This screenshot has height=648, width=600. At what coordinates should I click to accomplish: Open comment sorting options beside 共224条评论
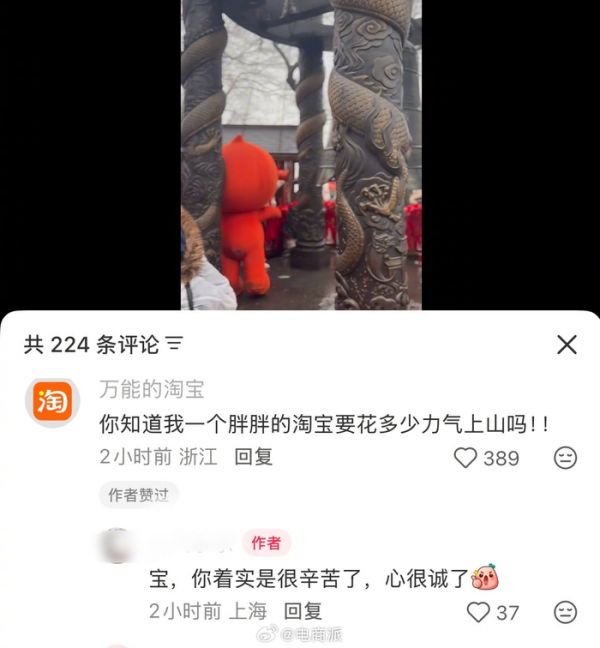tap(175, 345)
